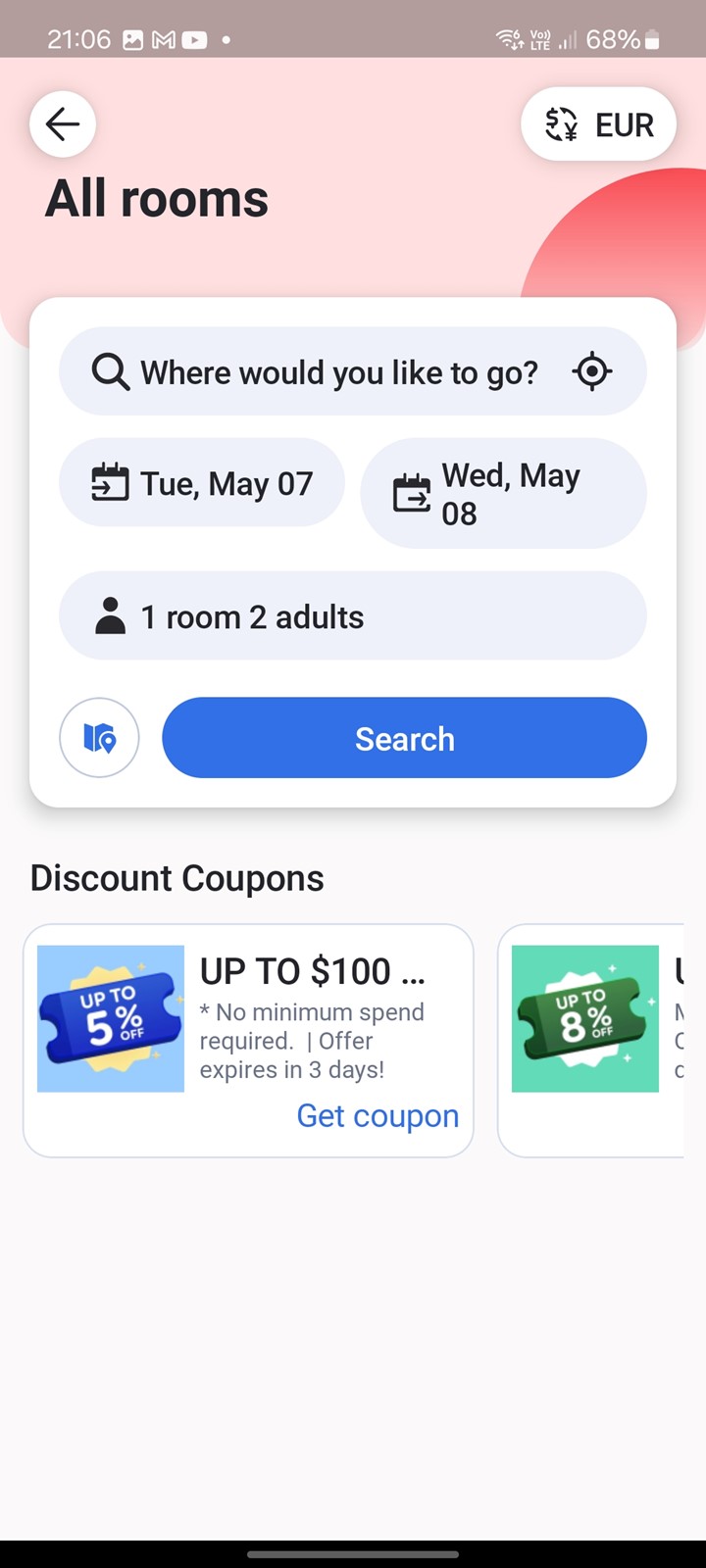The width and height of the screenshot is (706, 1568).
Task: Change currency with the EUR button
Action: click(598, 124)
